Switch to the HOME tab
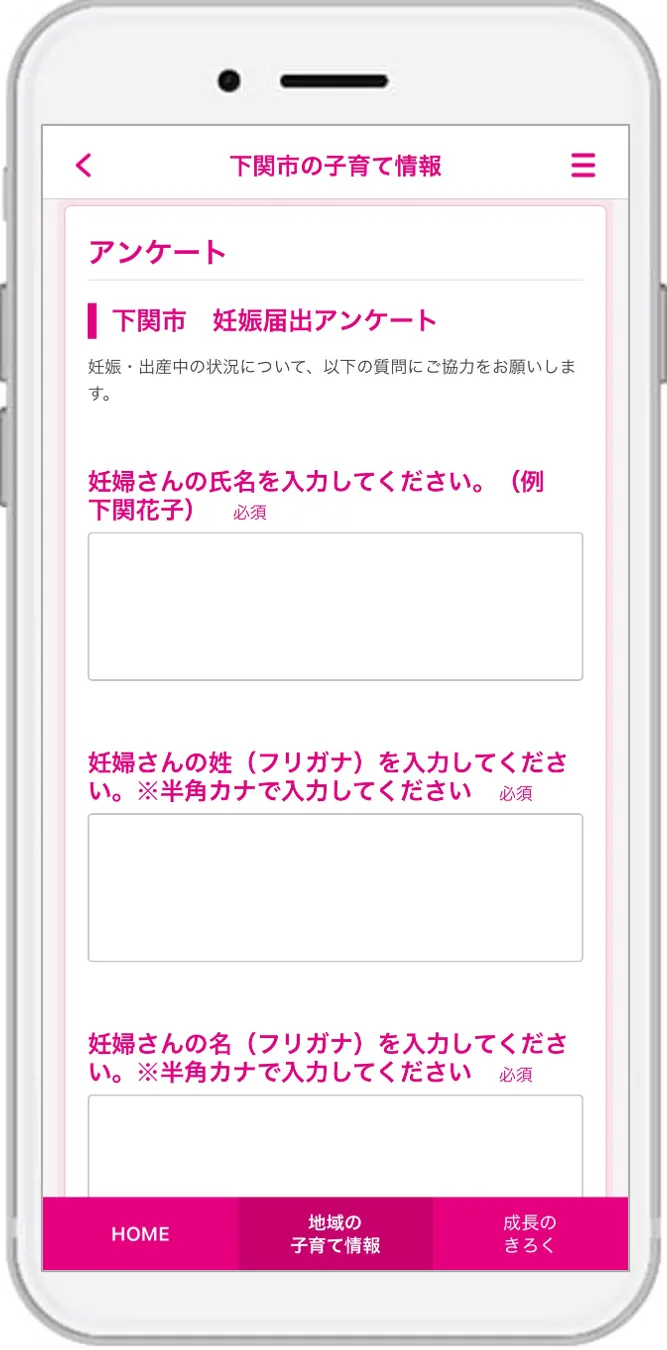This screenshot has width=667, height=1350. pos(140,1234)
